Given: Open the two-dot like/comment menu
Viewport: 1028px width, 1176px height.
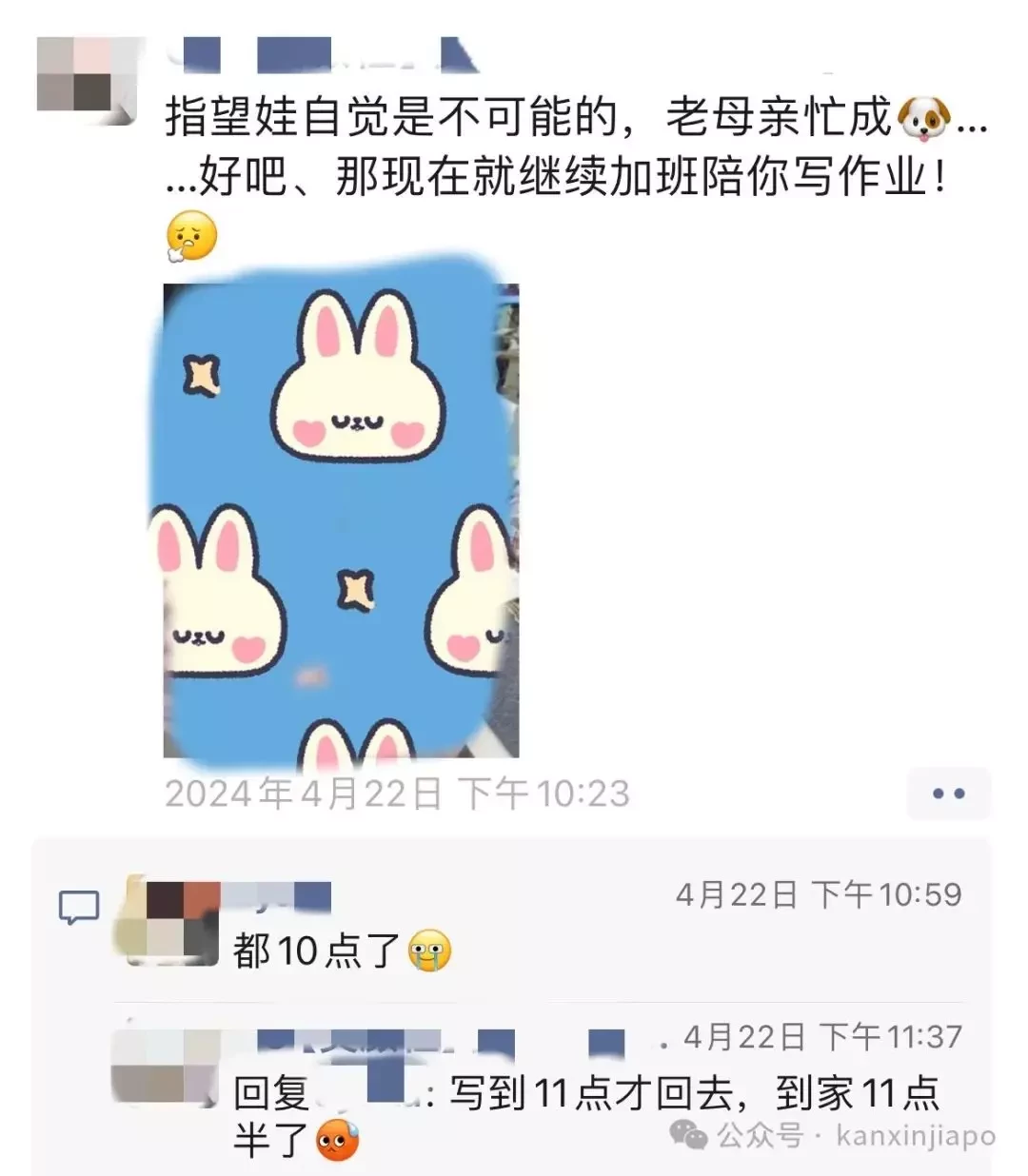Looking at the screenshot, I should (x=948, y=794).
